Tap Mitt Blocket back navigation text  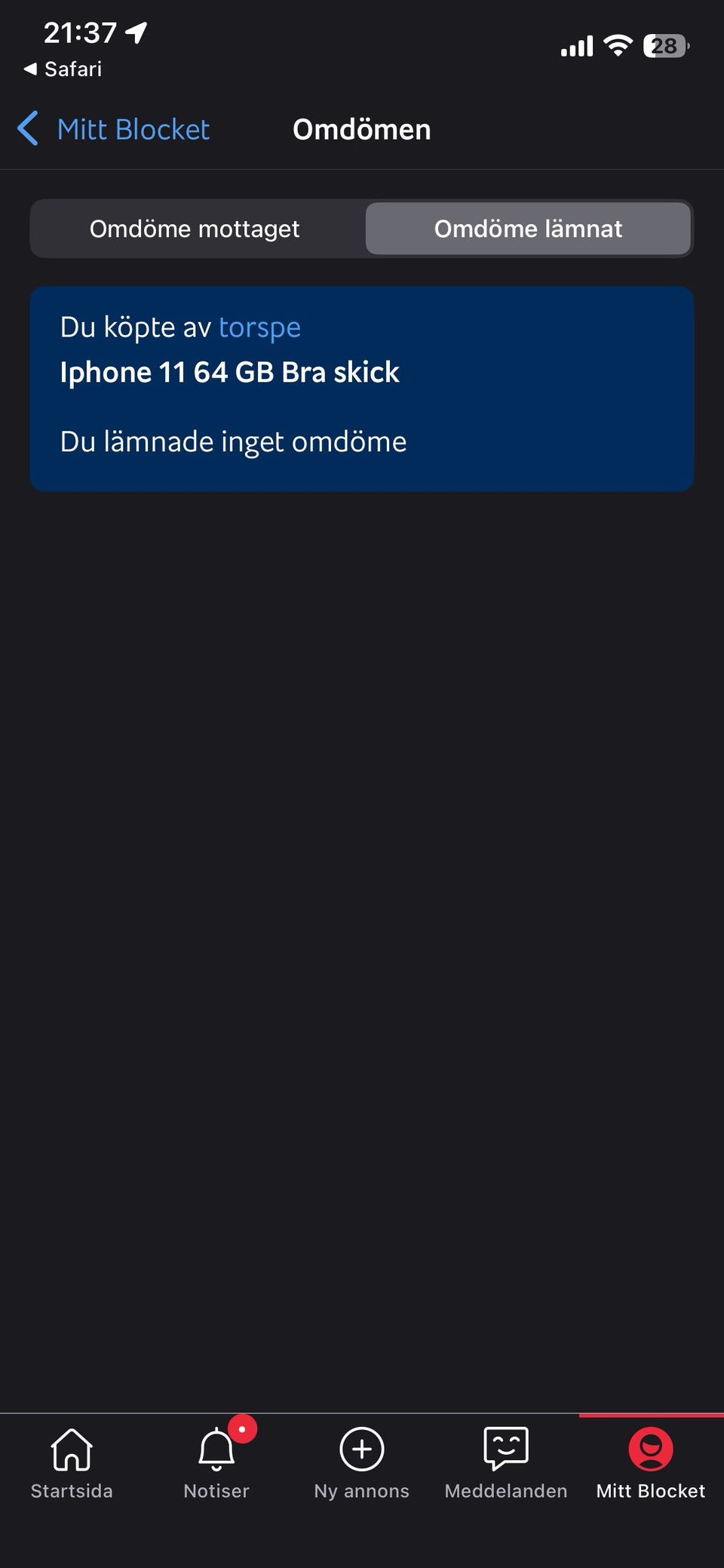click(x=133, y=129)
